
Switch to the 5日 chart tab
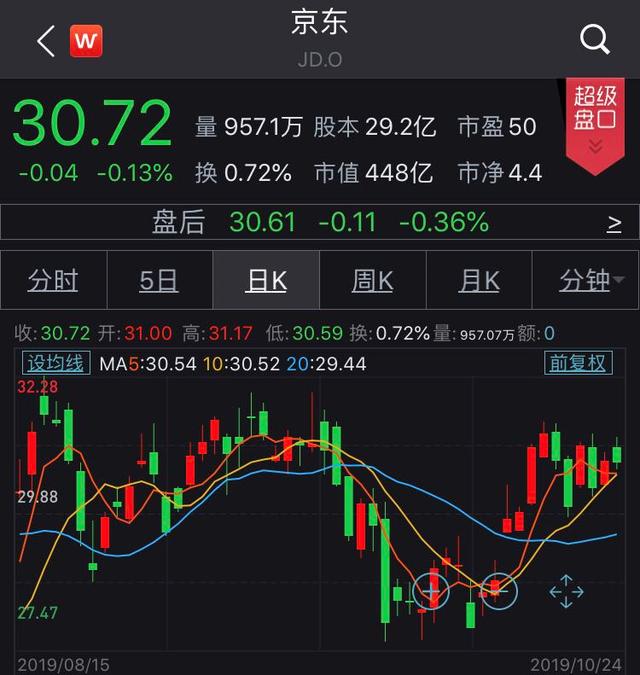pos(159,281)
